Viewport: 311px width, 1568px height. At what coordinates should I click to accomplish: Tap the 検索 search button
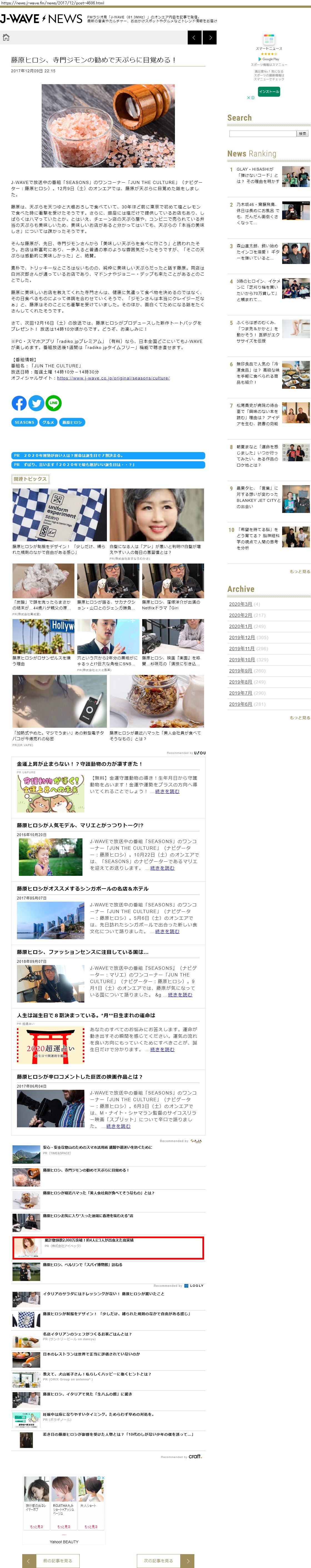pos(302,133)
